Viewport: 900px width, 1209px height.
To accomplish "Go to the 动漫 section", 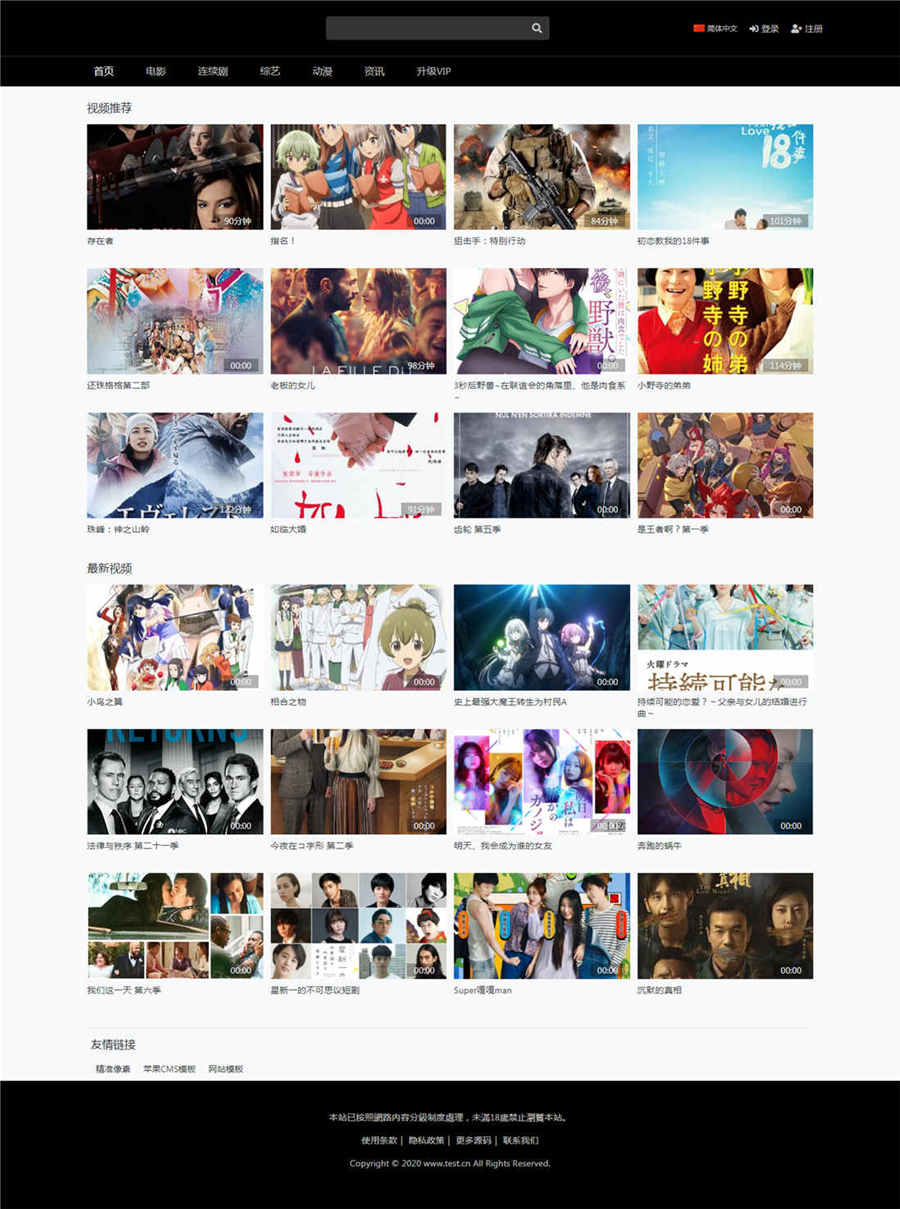I will pos(322,72).
